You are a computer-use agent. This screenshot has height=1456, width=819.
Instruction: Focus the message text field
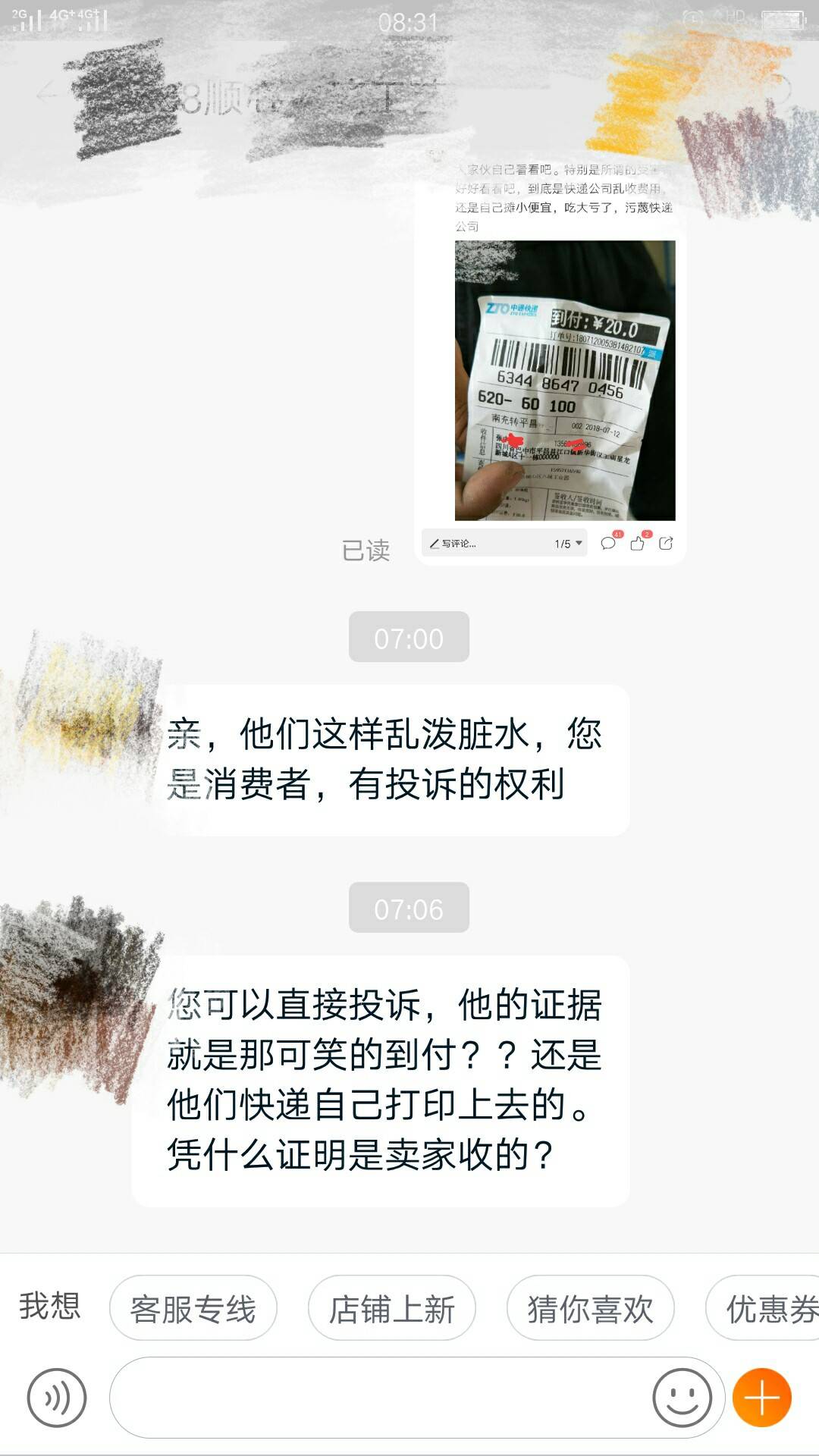pos(379,1398)
